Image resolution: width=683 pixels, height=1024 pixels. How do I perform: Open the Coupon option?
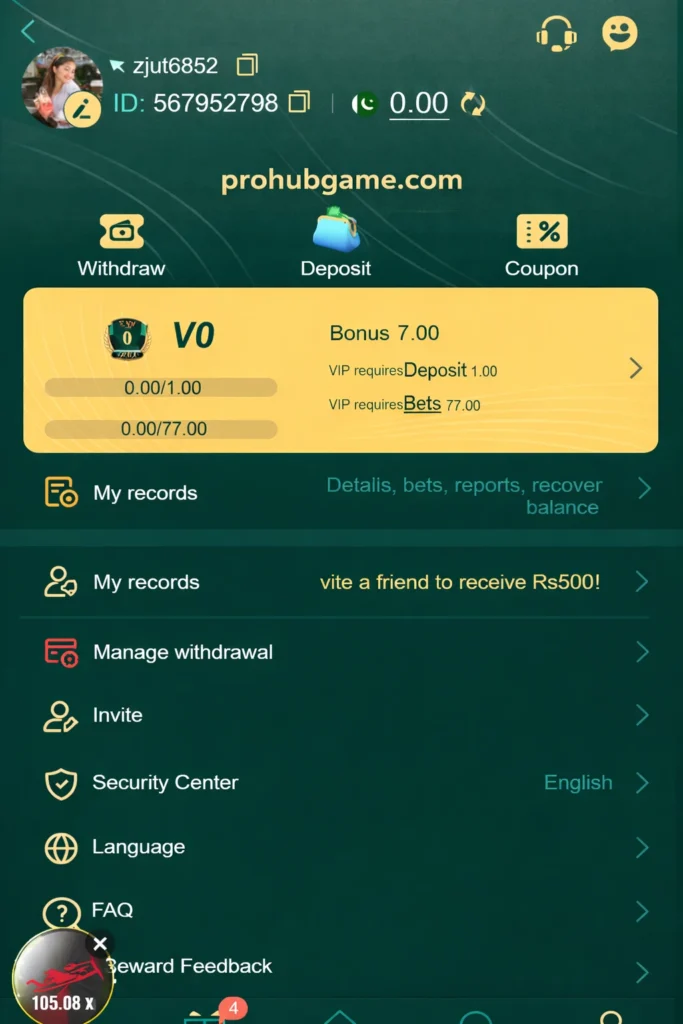(x=541, y=246)
